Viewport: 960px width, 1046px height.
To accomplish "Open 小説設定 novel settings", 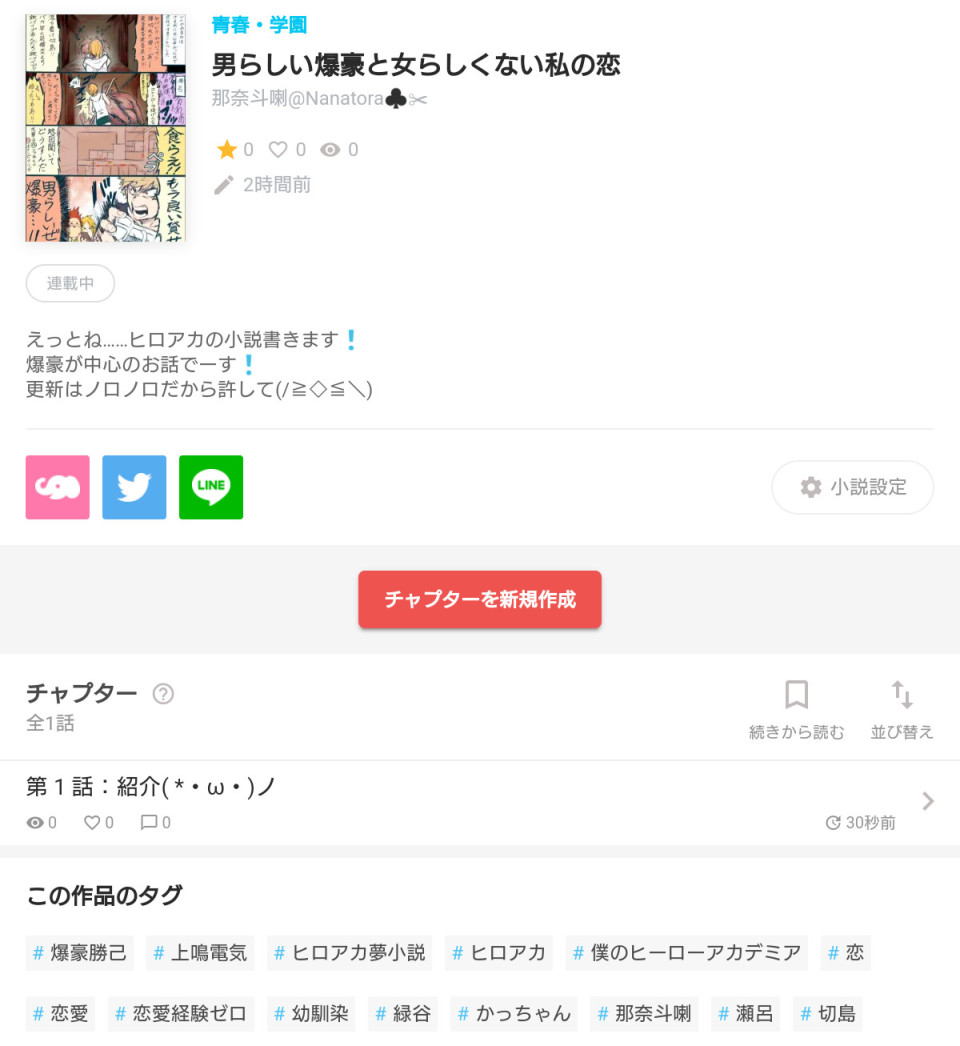I will pos(852,487).
